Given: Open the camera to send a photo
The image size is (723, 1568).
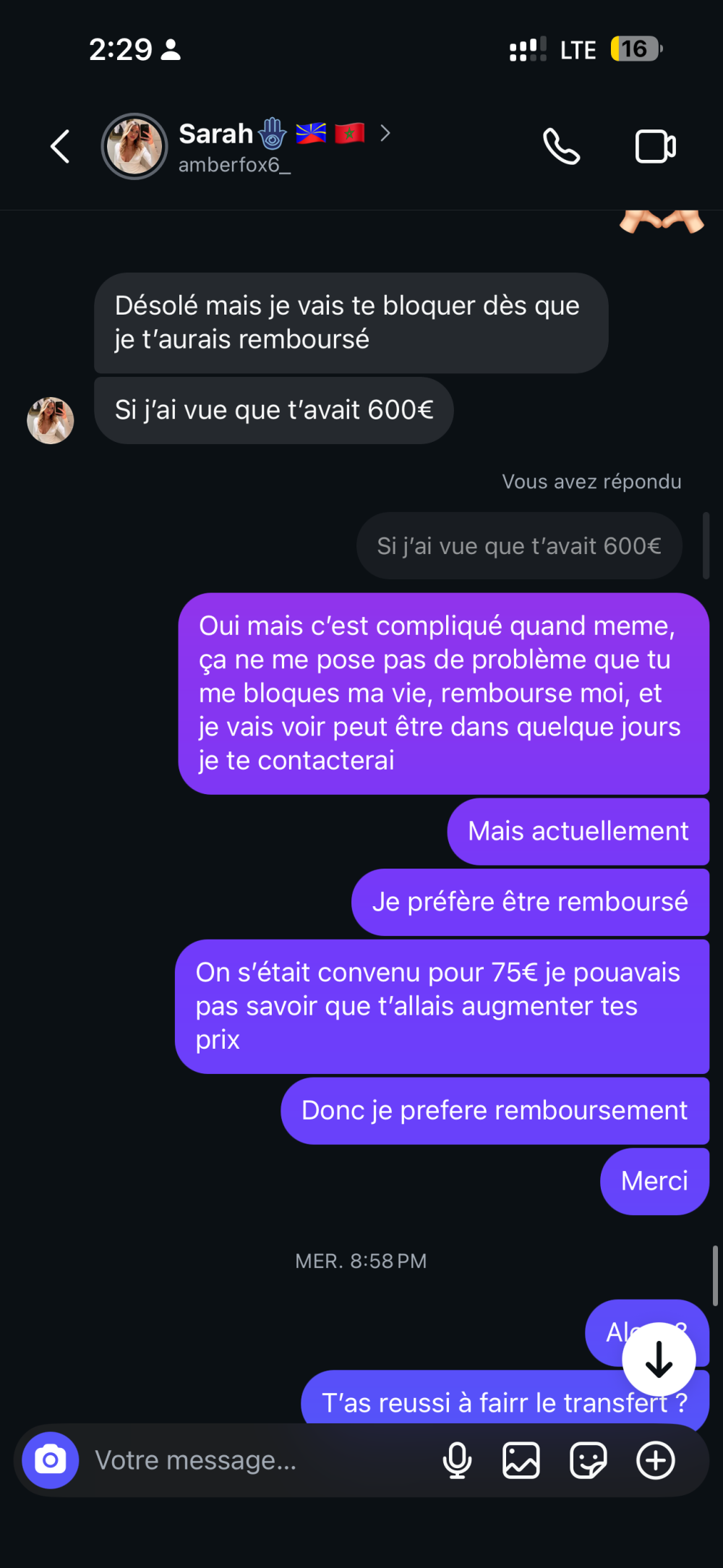Looking at the screenshot, I should coord(50,1460).
